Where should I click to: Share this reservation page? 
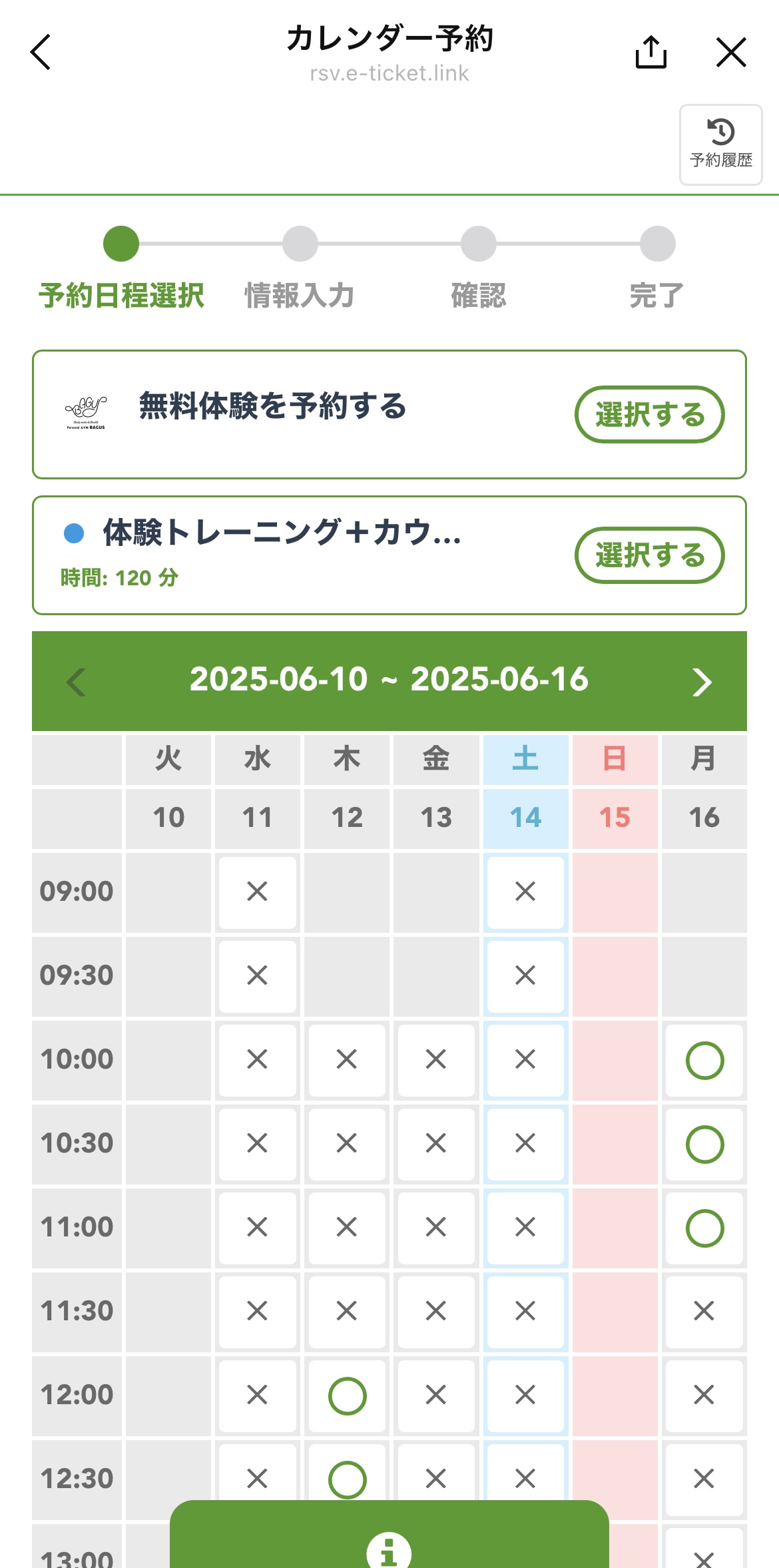pyautogui.click(x=650, y=52)
